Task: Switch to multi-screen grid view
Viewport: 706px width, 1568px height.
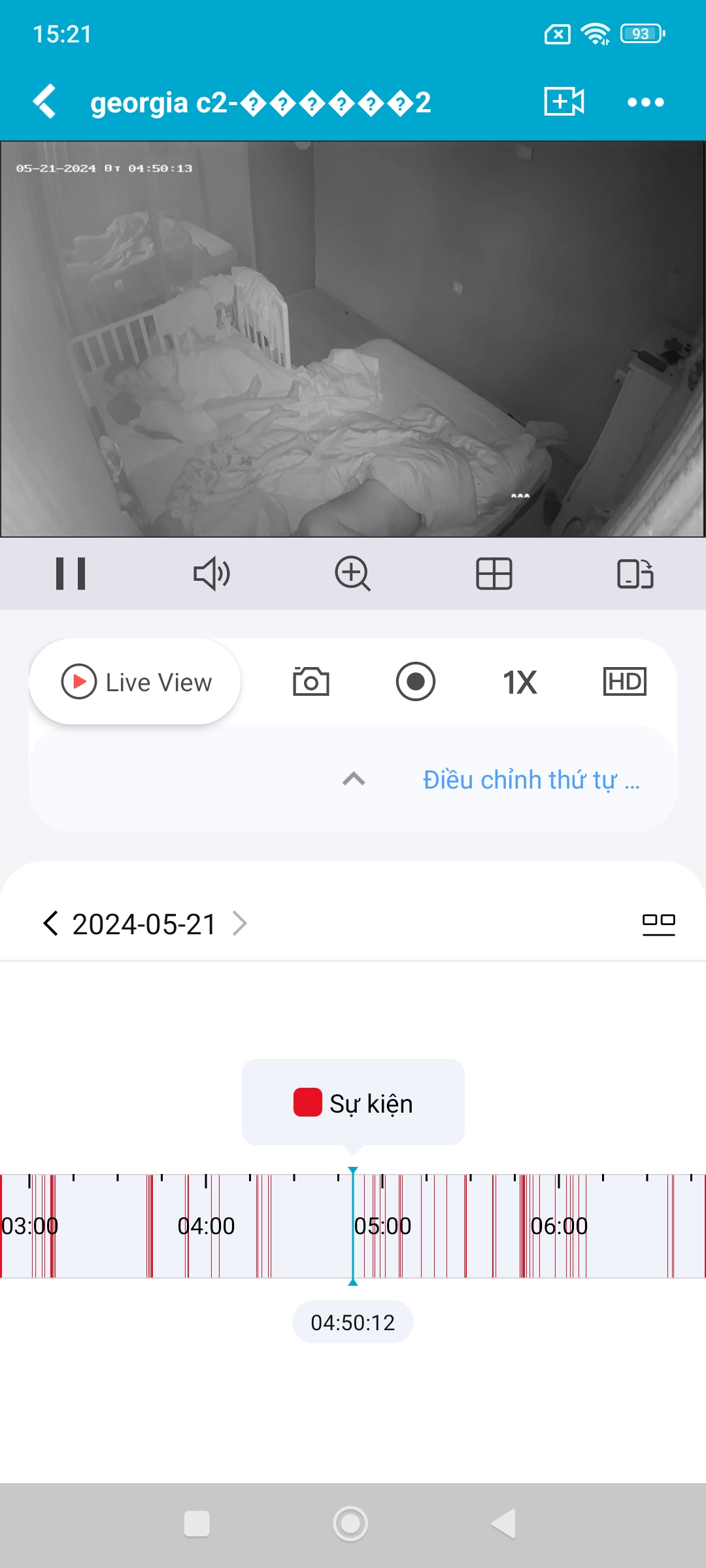Action: [x=494, y=574]
